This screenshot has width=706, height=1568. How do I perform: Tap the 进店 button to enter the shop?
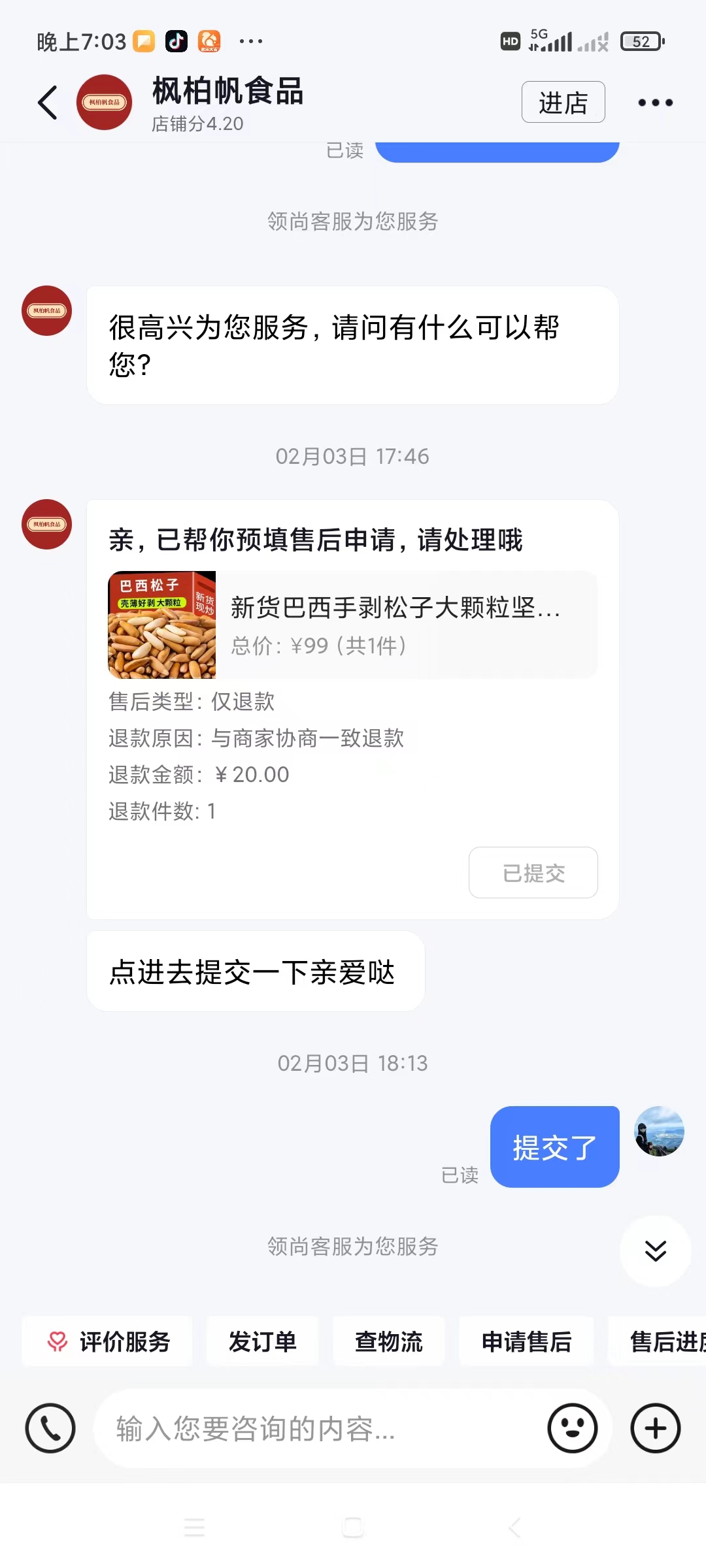point(563,103)
